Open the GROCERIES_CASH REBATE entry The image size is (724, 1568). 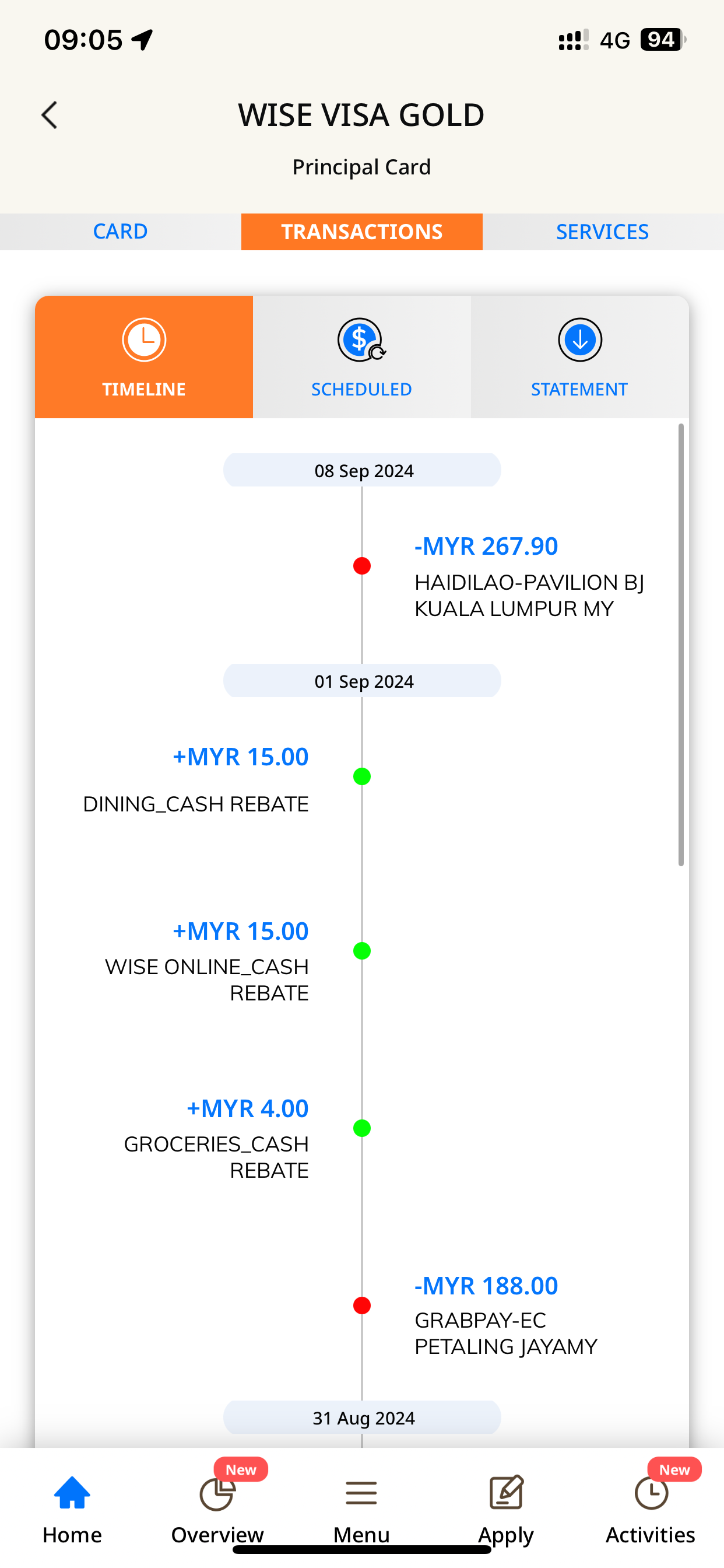[x=216, y=1137]
